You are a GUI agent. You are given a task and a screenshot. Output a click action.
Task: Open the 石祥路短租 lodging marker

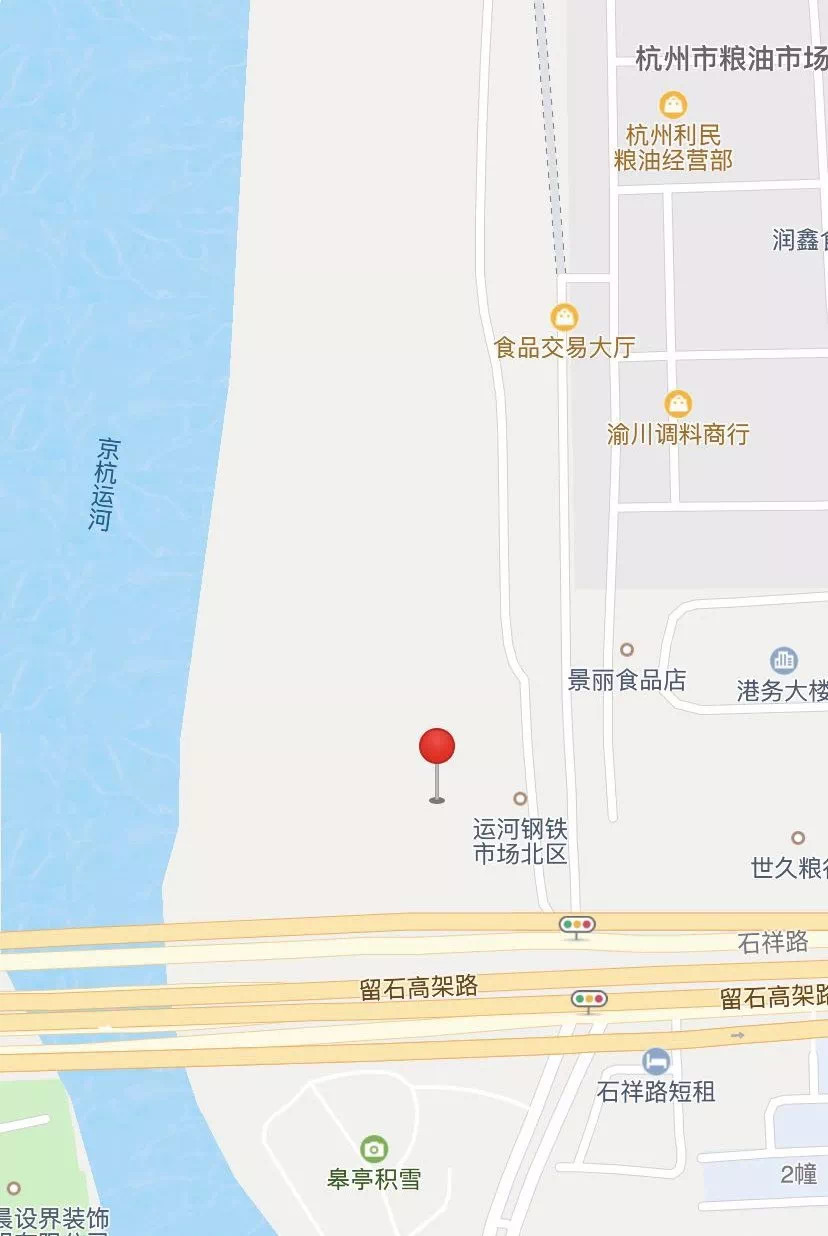click(x=656, y=1061)
